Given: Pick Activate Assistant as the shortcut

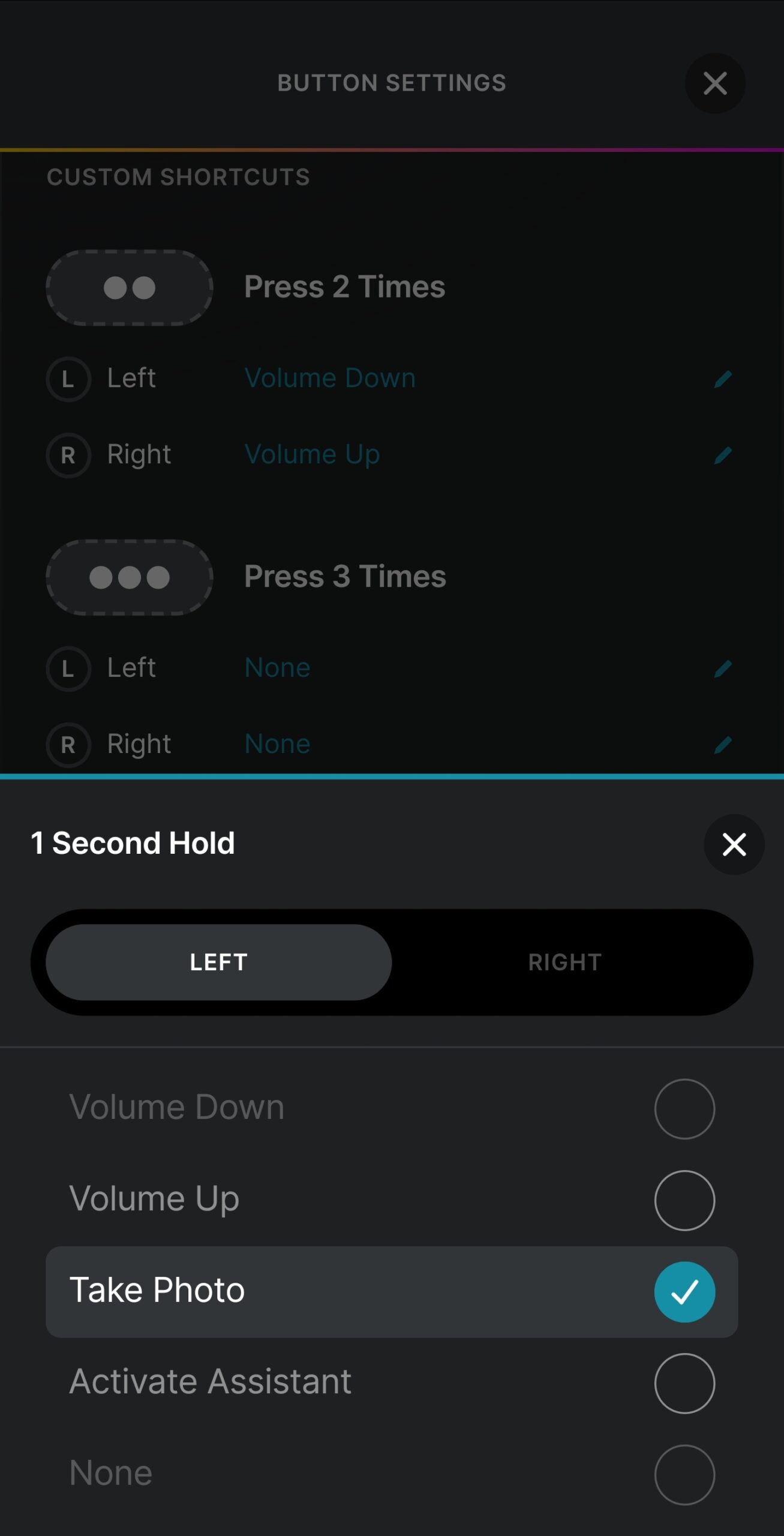Looking at the screenshot, I should [684, 1383].
